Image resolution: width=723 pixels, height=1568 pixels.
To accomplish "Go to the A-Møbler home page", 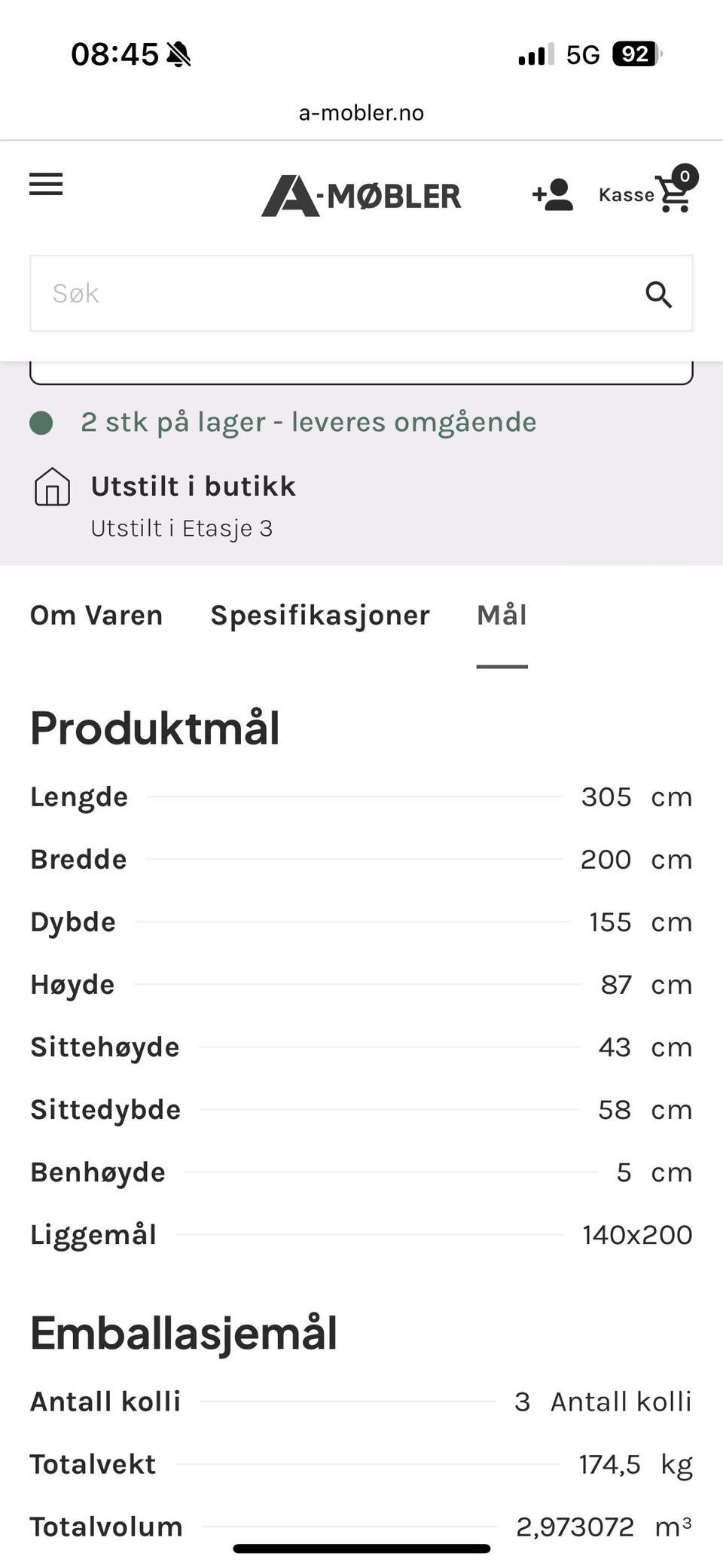I will 361,196.
